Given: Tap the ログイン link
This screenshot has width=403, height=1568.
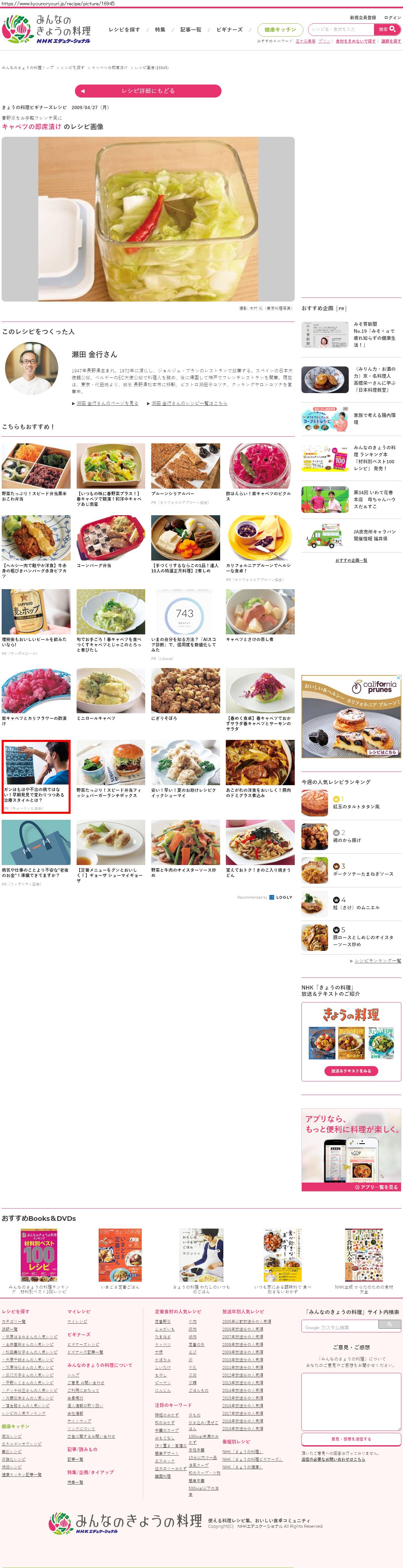Looking at the screenshot, I should (x=393, y=18).
